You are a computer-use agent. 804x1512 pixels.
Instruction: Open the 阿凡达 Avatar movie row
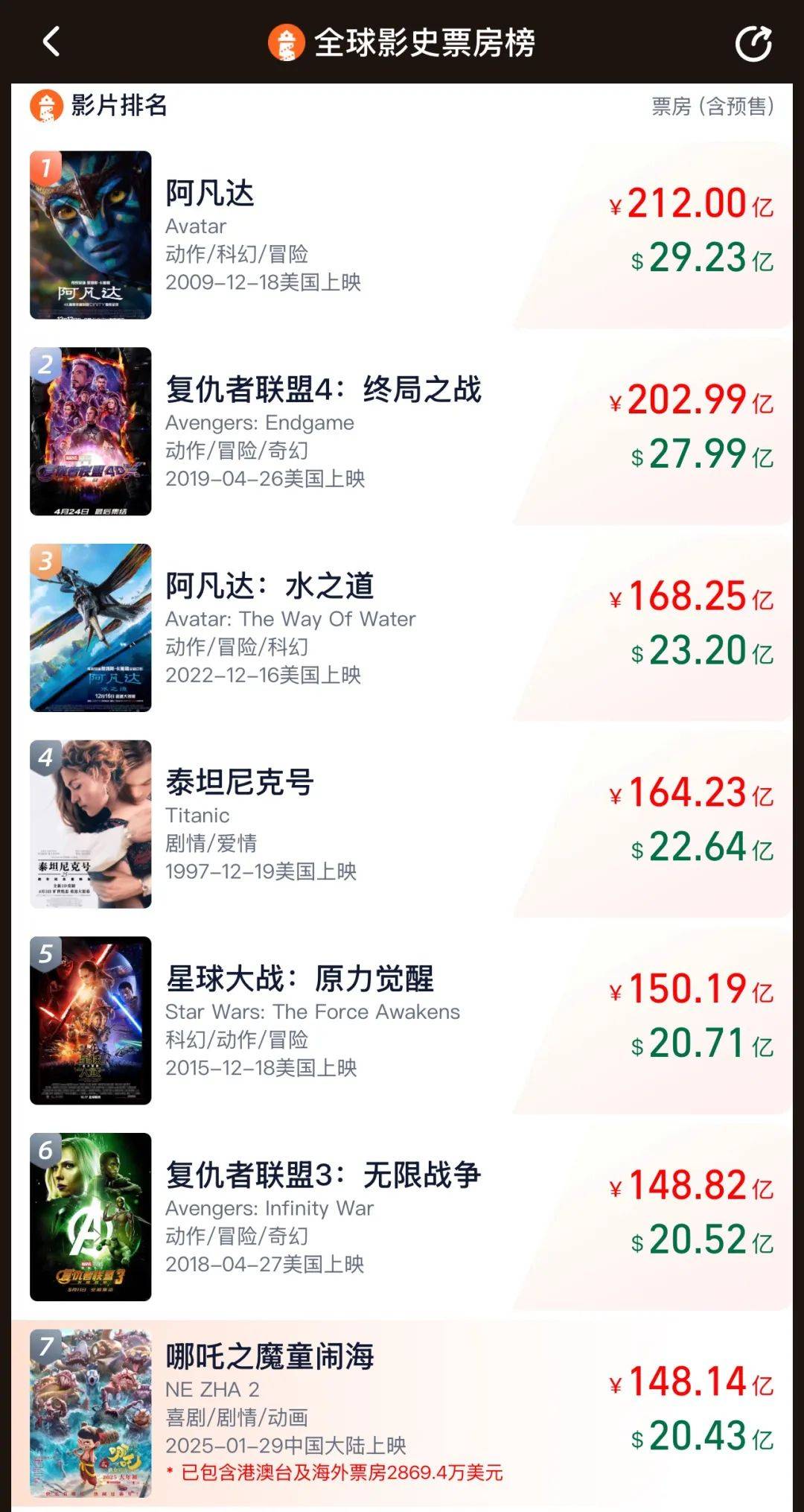[402, 235]
